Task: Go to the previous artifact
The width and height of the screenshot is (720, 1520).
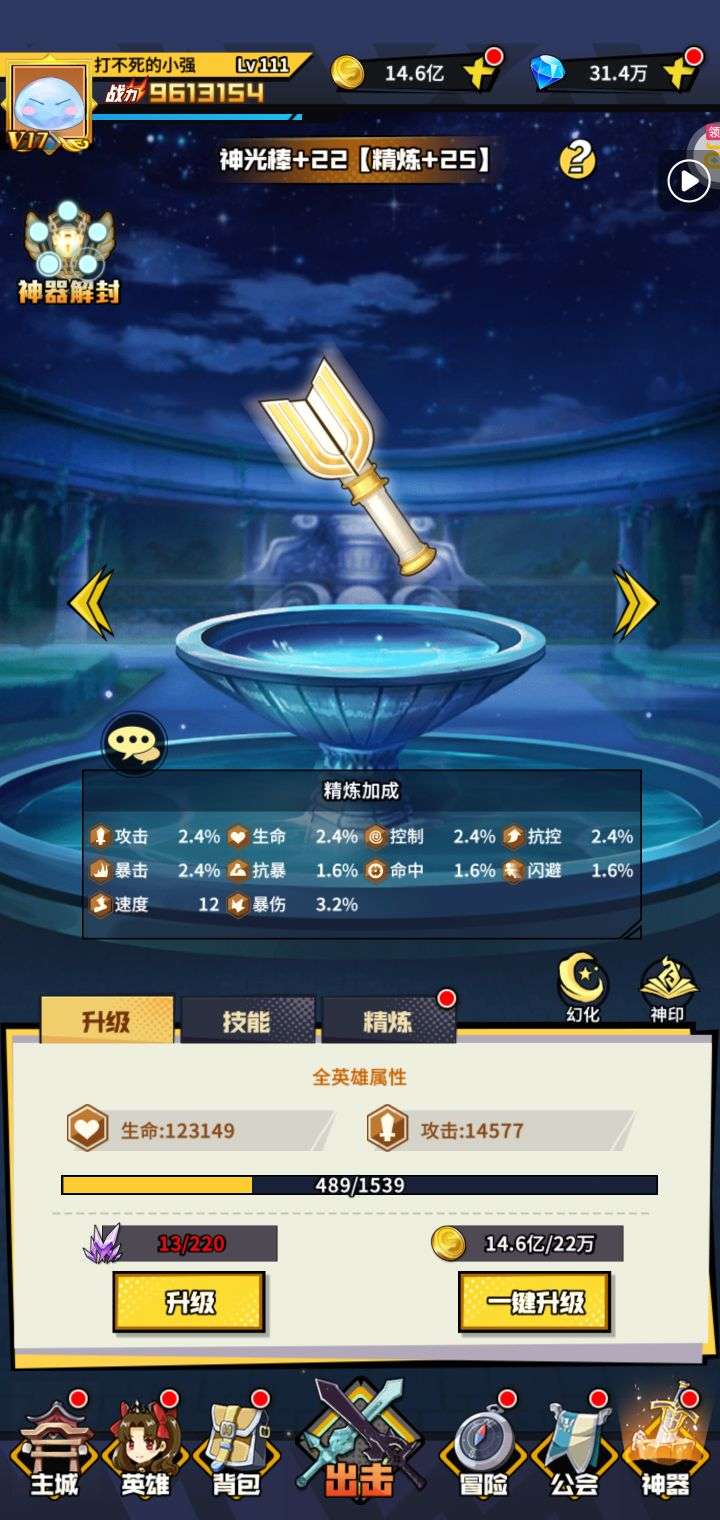Action: tap(91, 603)
